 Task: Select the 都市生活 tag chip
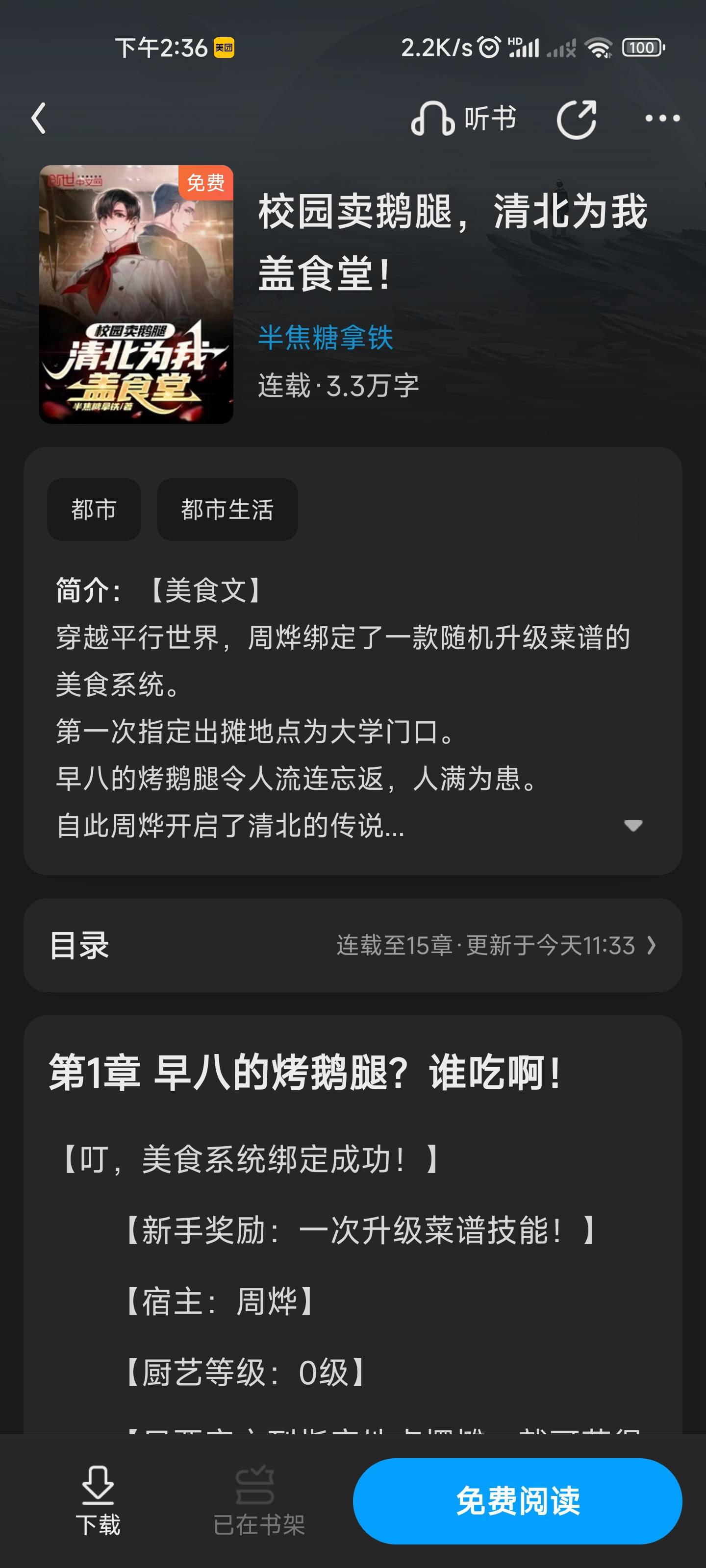coord(227,510)
